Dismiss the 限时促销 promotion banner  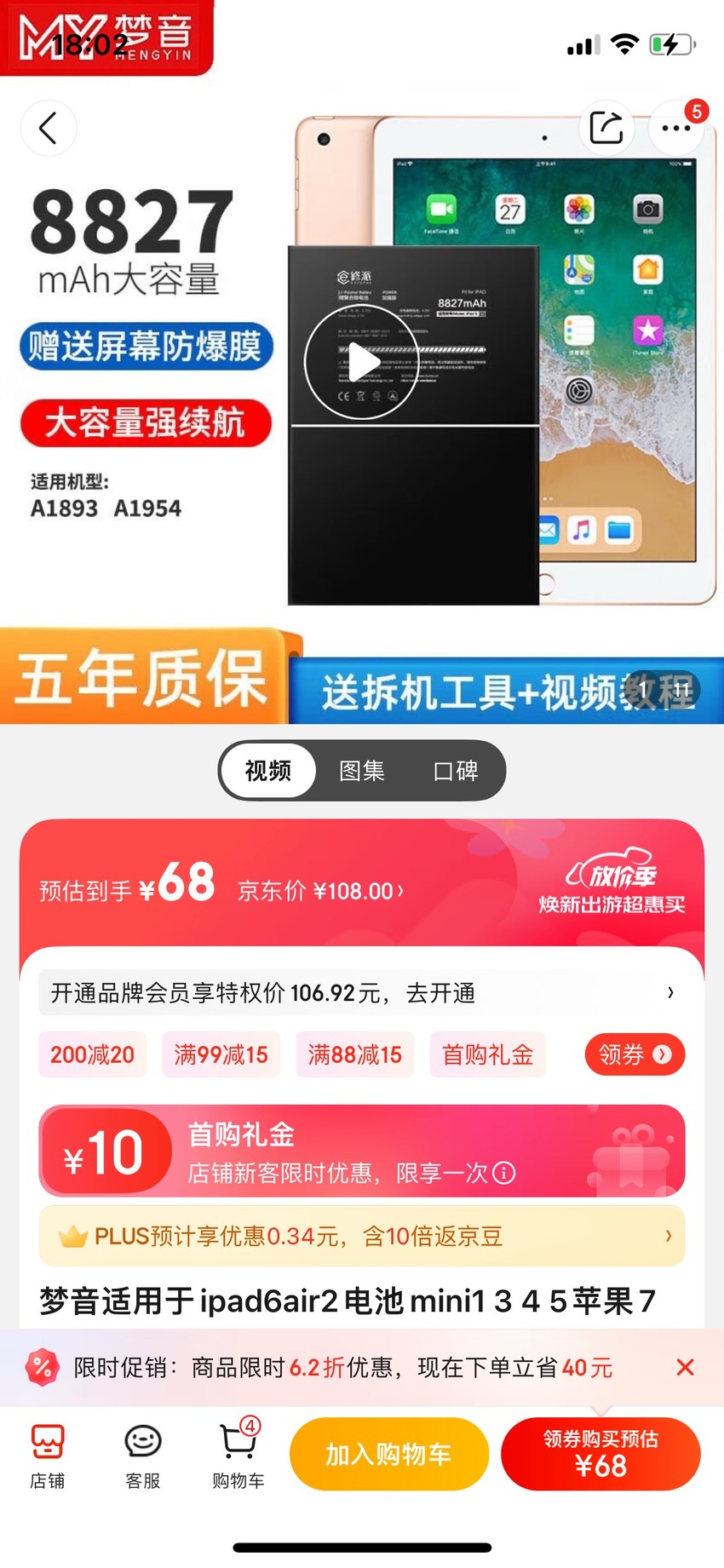tap(685, 1367)
